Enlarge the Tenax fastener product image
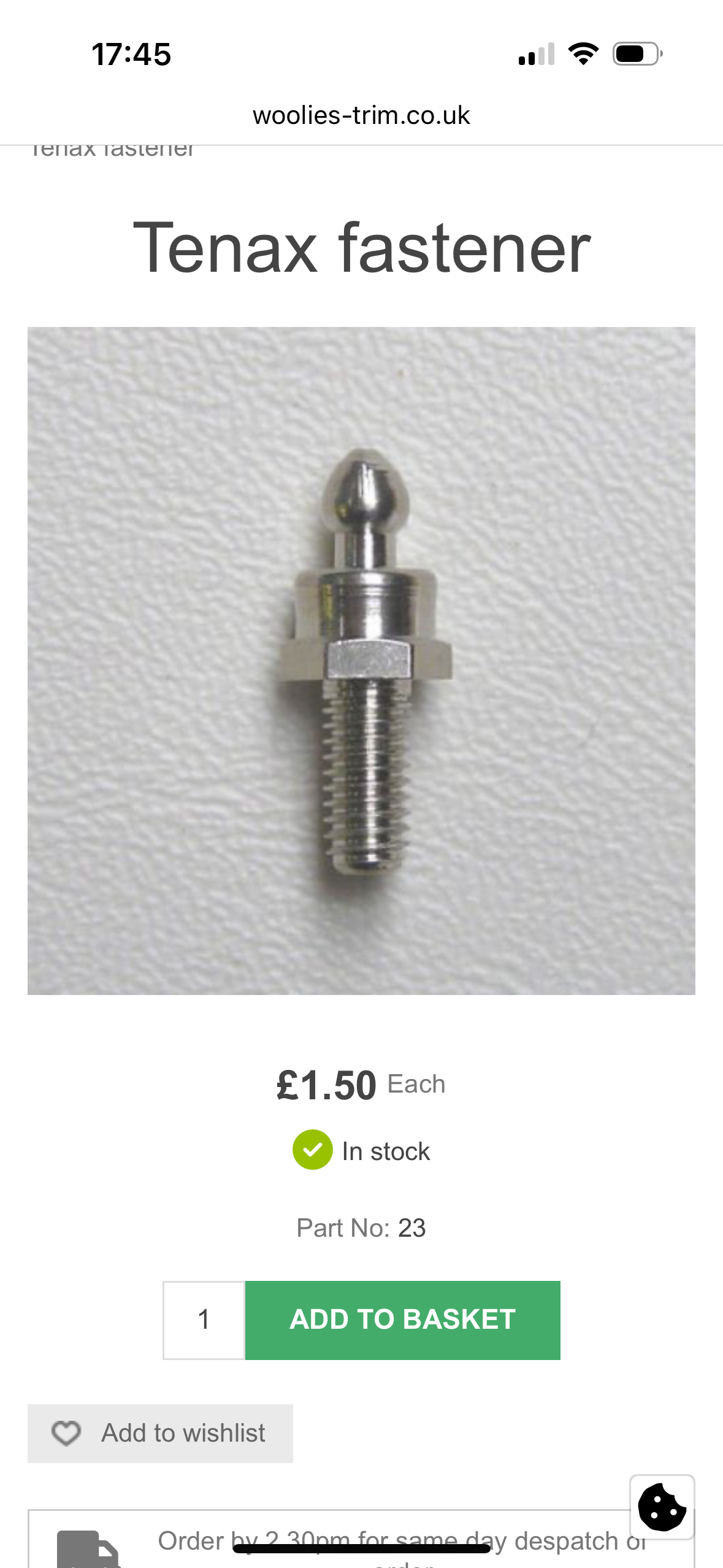 [361, 661]
